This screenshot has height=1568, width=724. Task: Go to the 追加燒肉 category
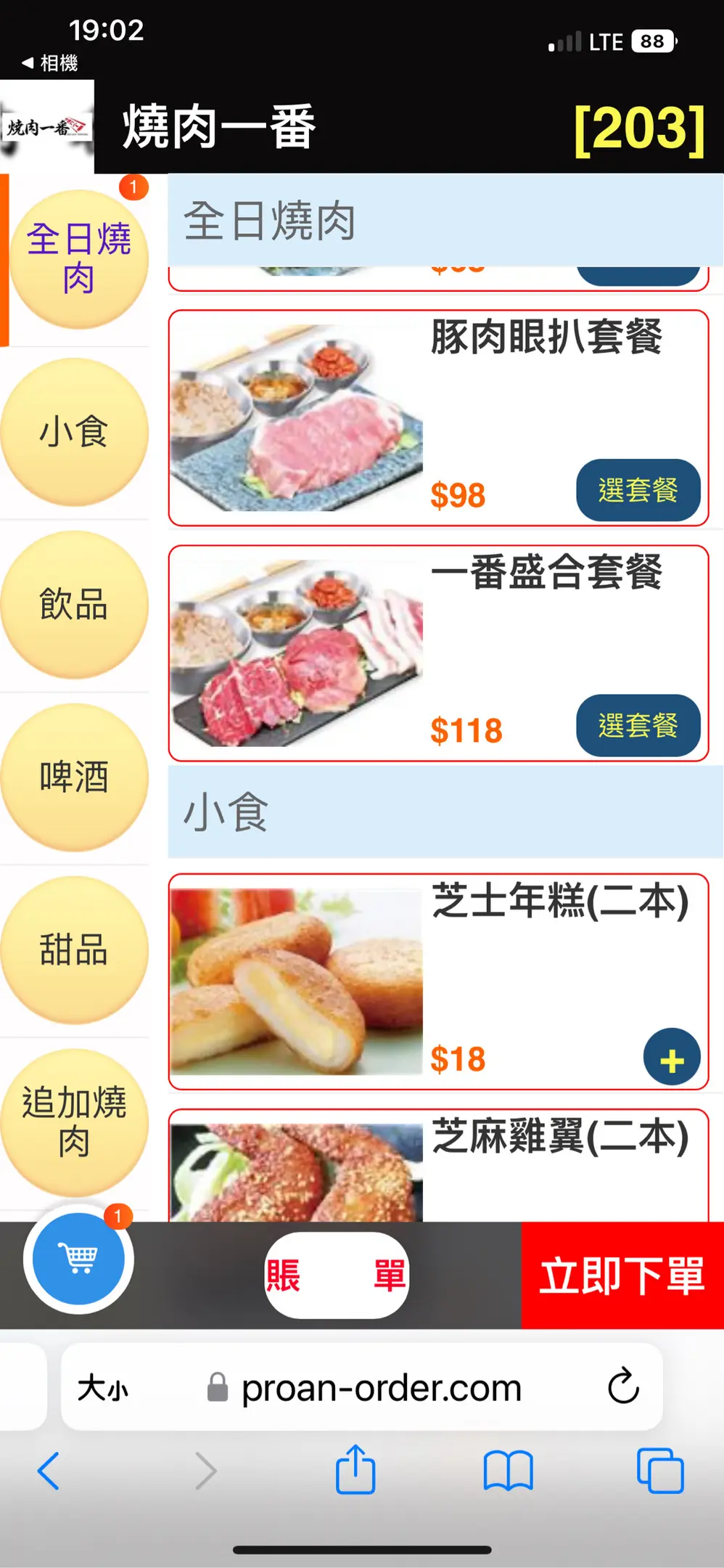(74, 1122)
